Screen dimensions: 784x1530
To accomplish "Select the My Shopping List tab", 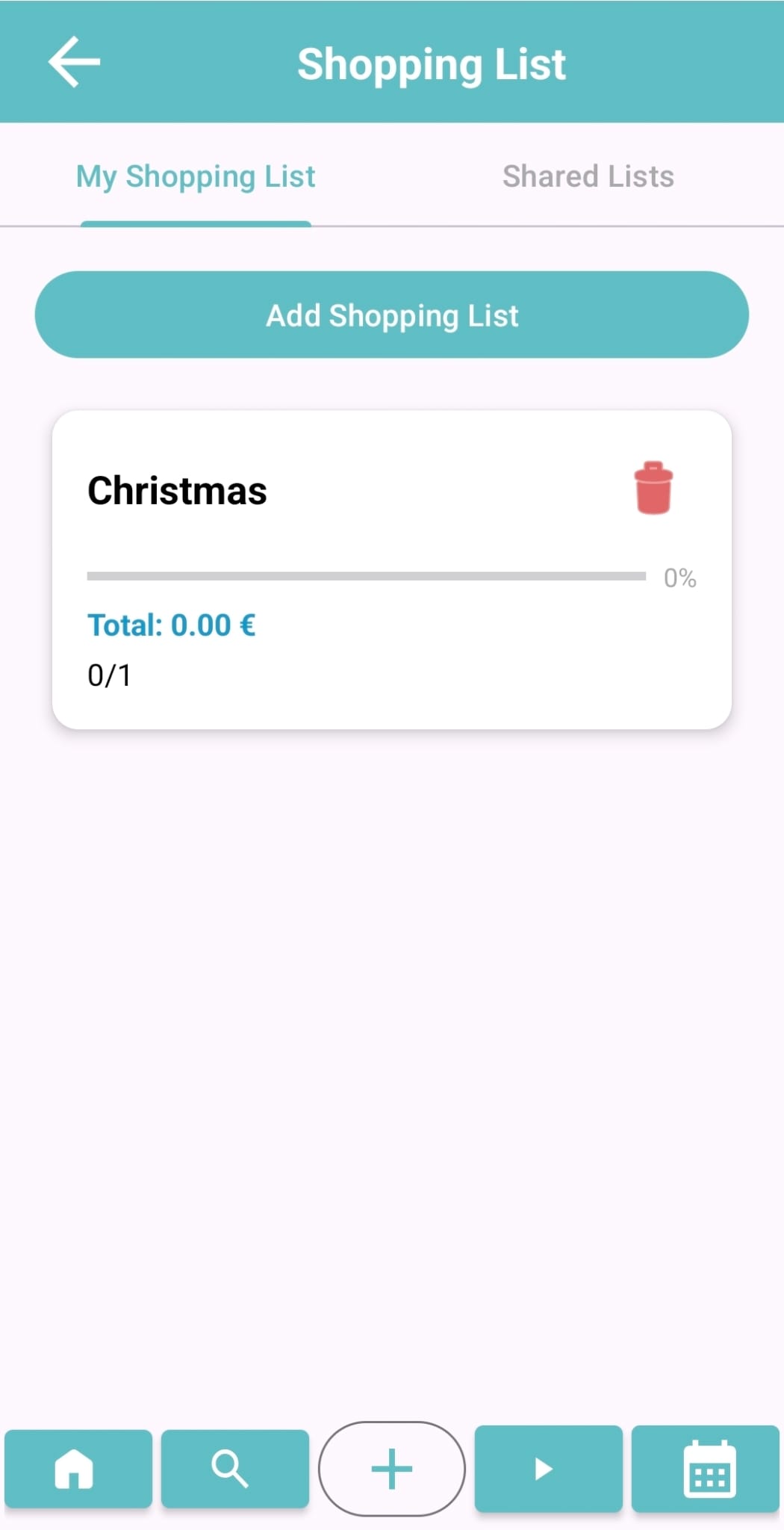I will (196, 177).
